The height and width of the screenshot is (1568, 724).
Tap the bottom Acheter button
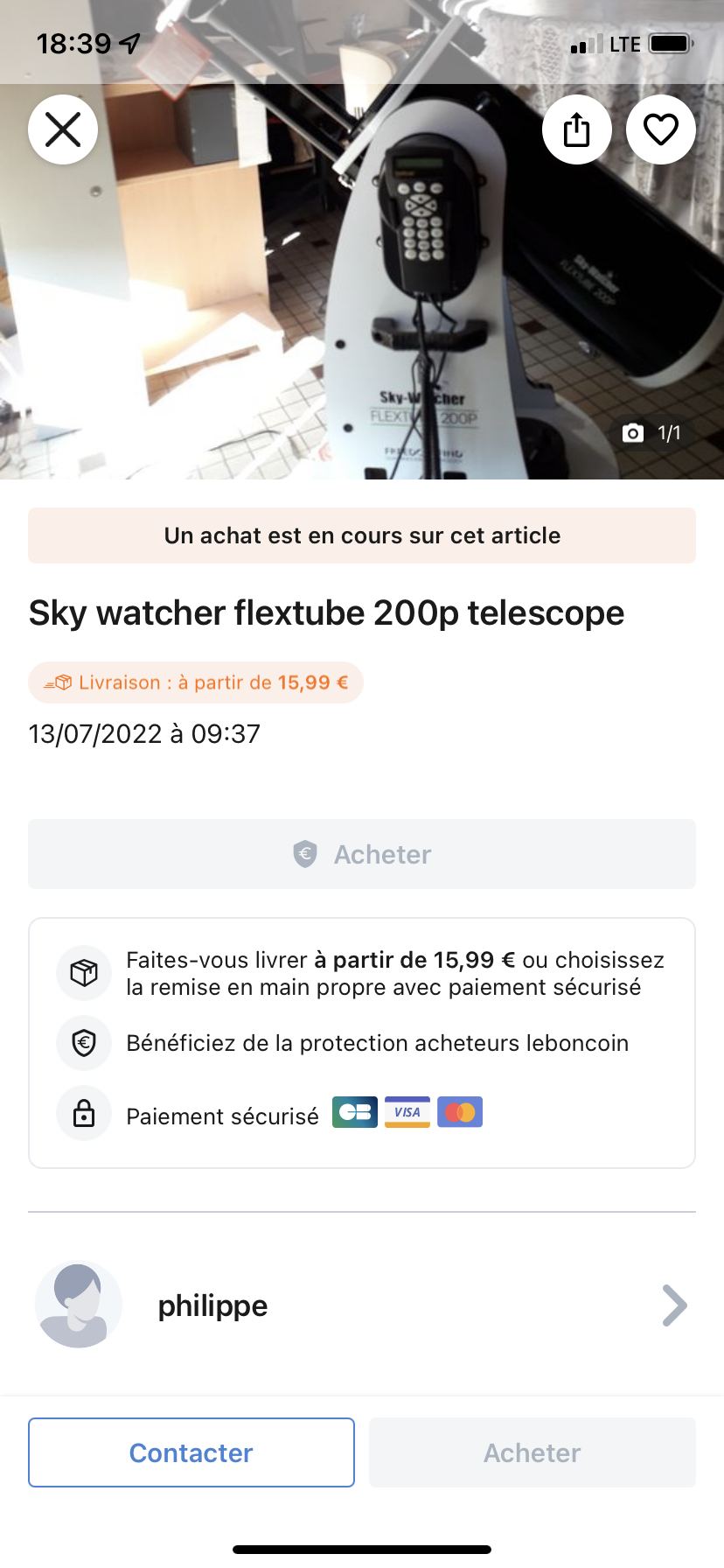[532, 1452]
